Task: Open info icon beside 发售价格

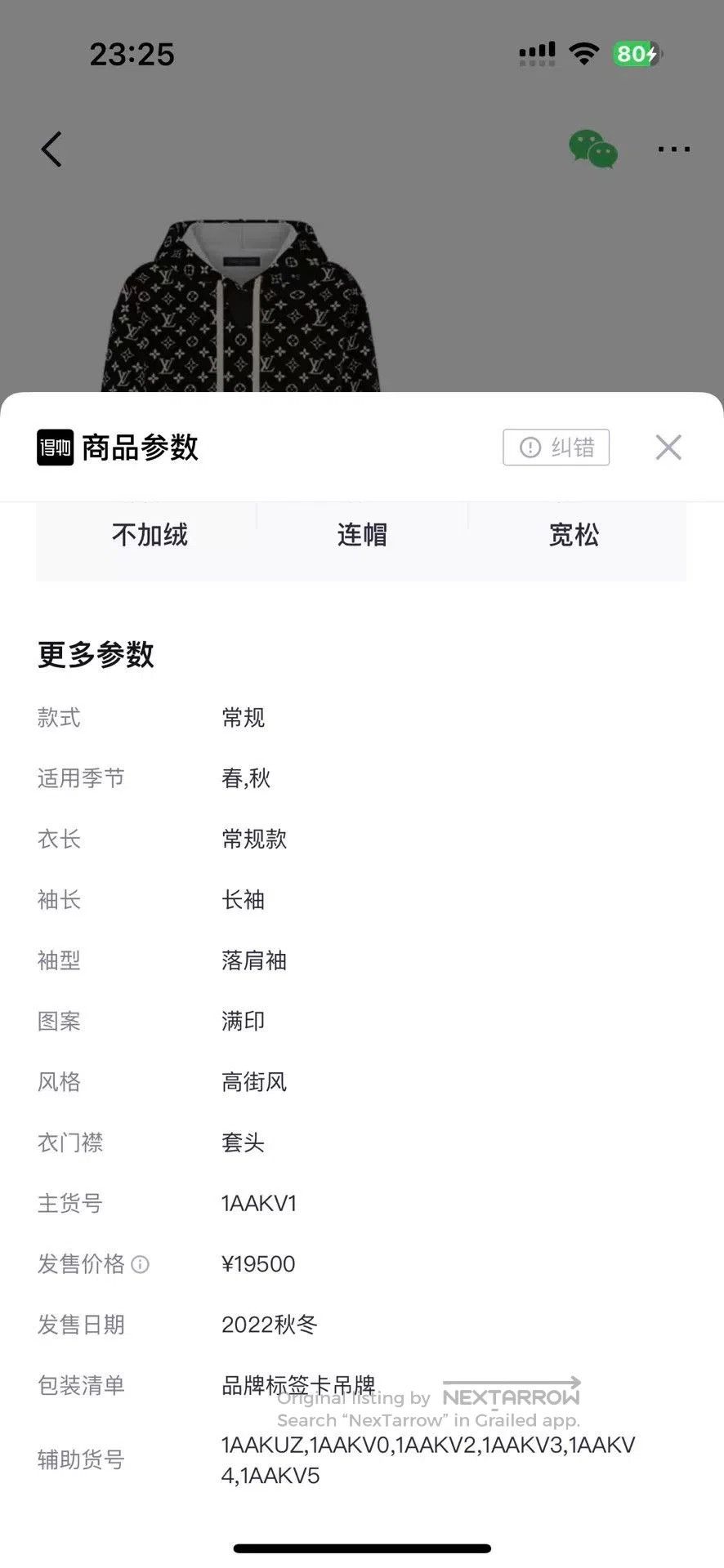Action: click(141, 1265)
